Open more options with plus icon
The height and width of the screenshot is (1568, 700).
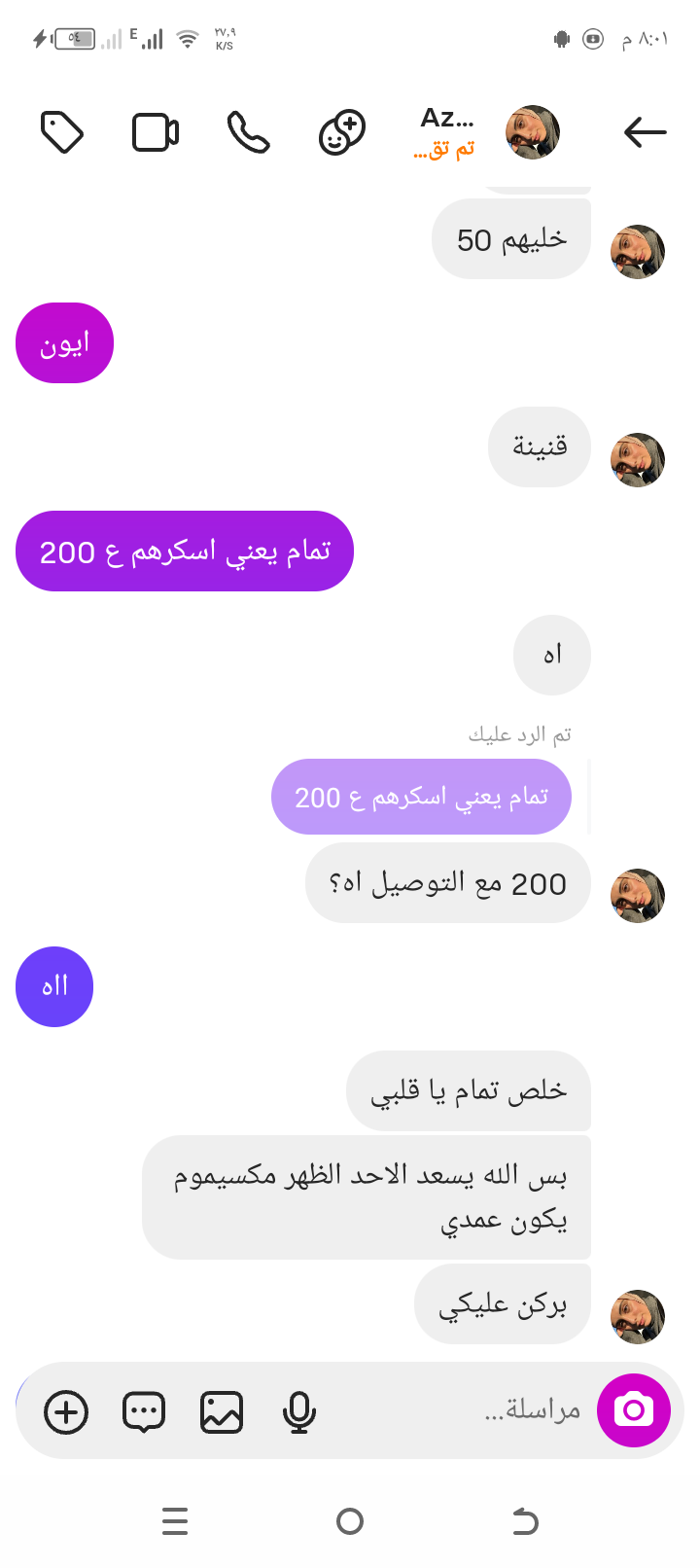click(66, 1412)
